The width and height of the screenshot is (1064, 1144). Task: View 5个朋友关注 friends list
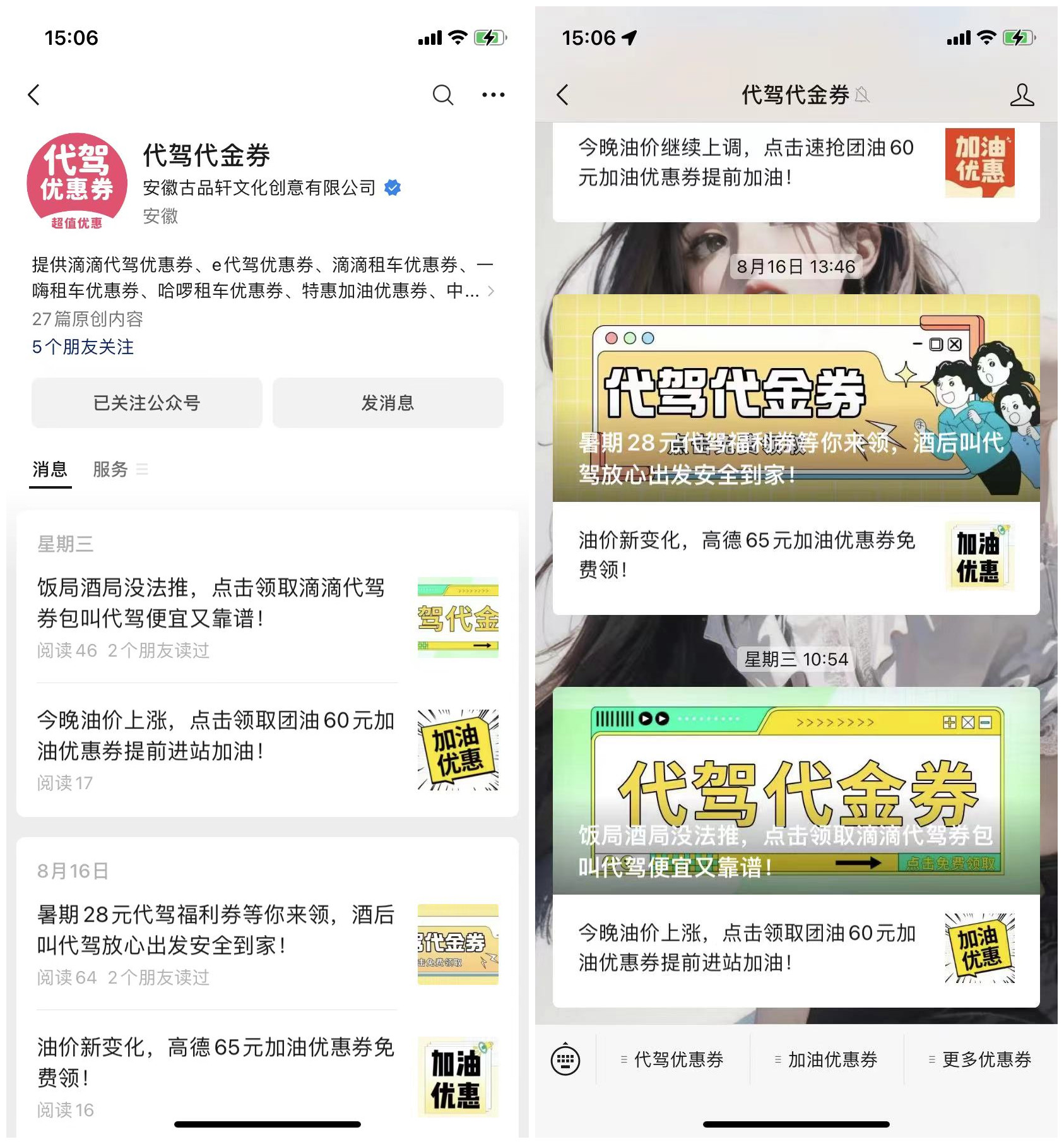pyautogui.click(x=83, y=347)
